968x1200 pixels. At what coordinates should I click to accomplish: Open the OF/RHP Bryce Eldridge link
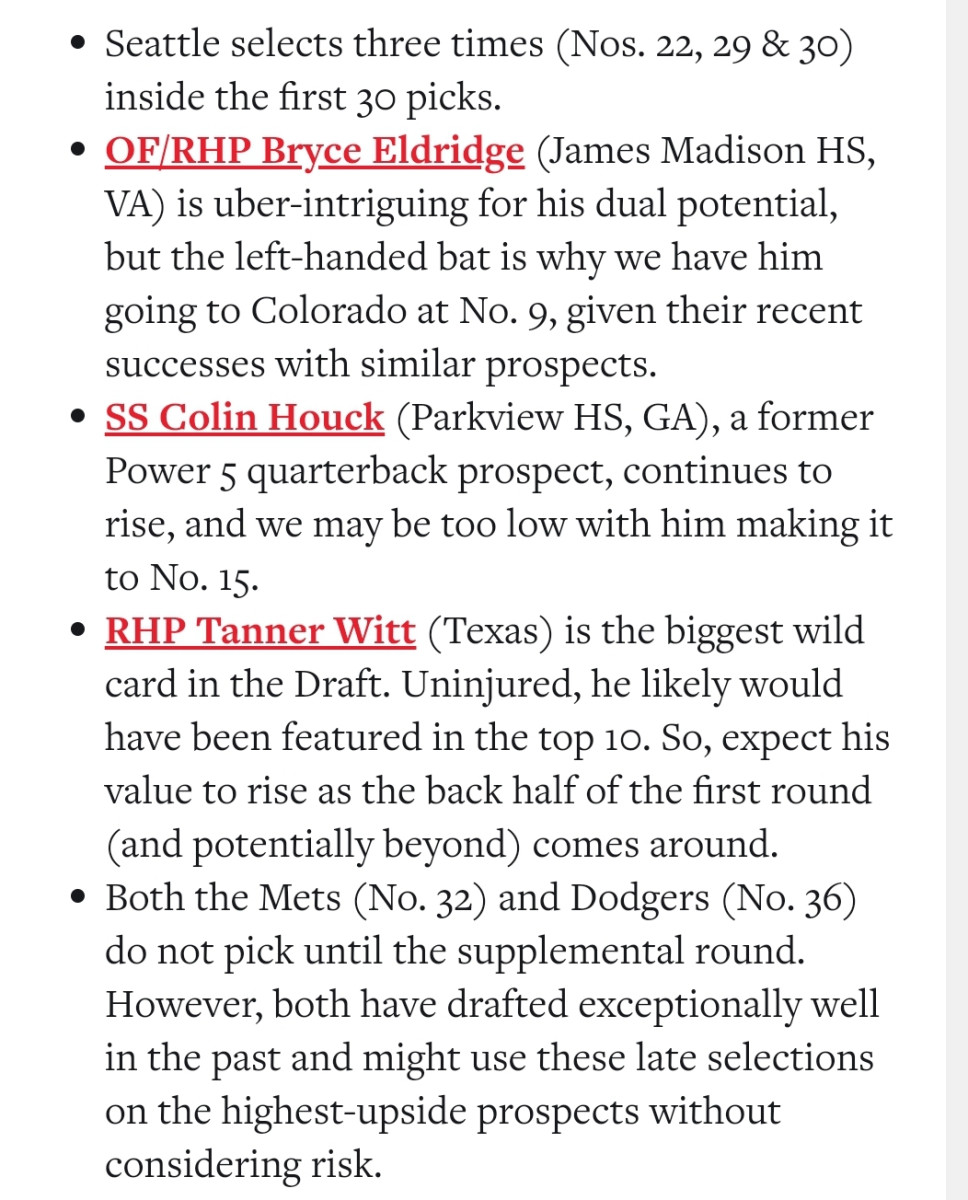[x=314, y=151]
